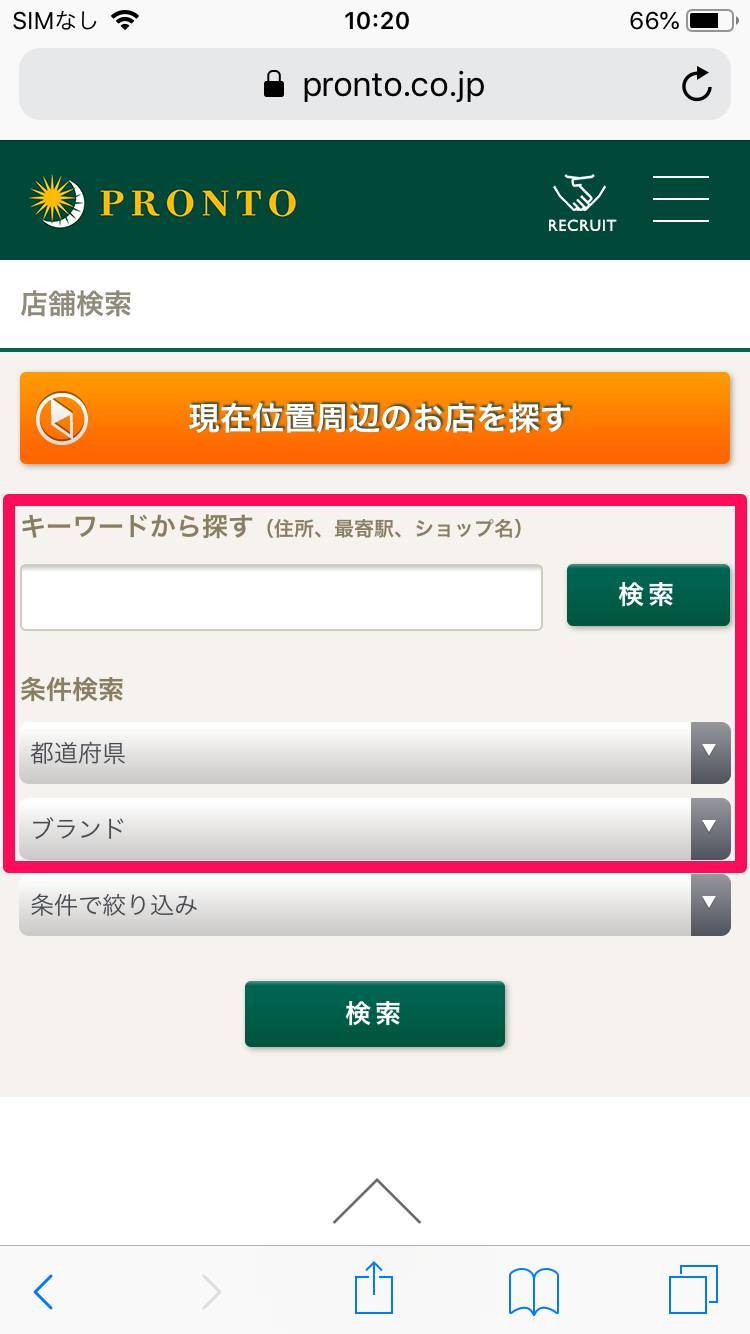This screenshot has height=1334, width=750.
Task: Tap the pronto.co.jp address bar
Action: pos(375,85)
